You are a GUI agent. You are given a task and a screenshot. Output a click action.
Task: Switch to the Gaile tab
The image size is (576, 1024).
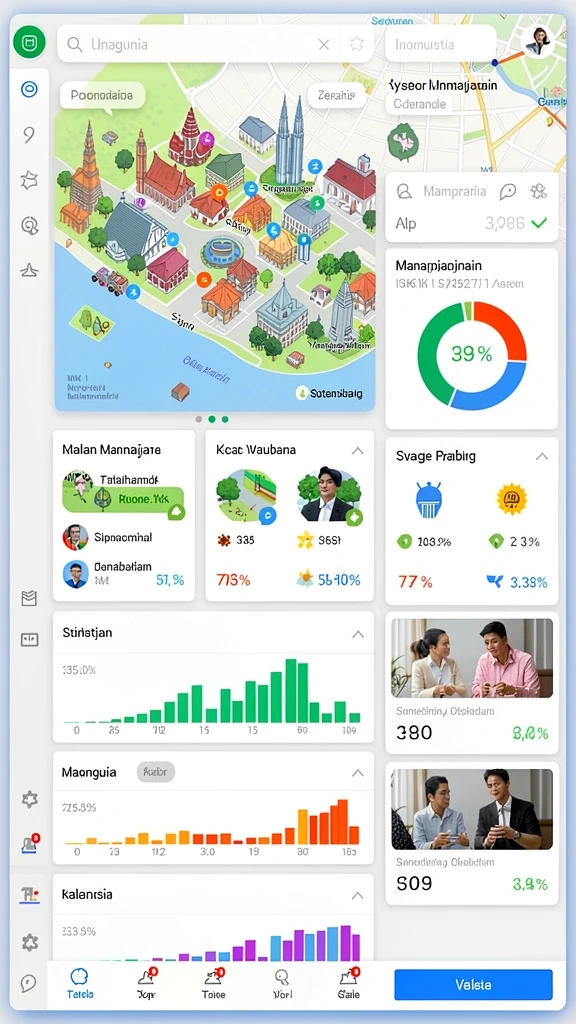pyautogui.click(x=348, y=984)
